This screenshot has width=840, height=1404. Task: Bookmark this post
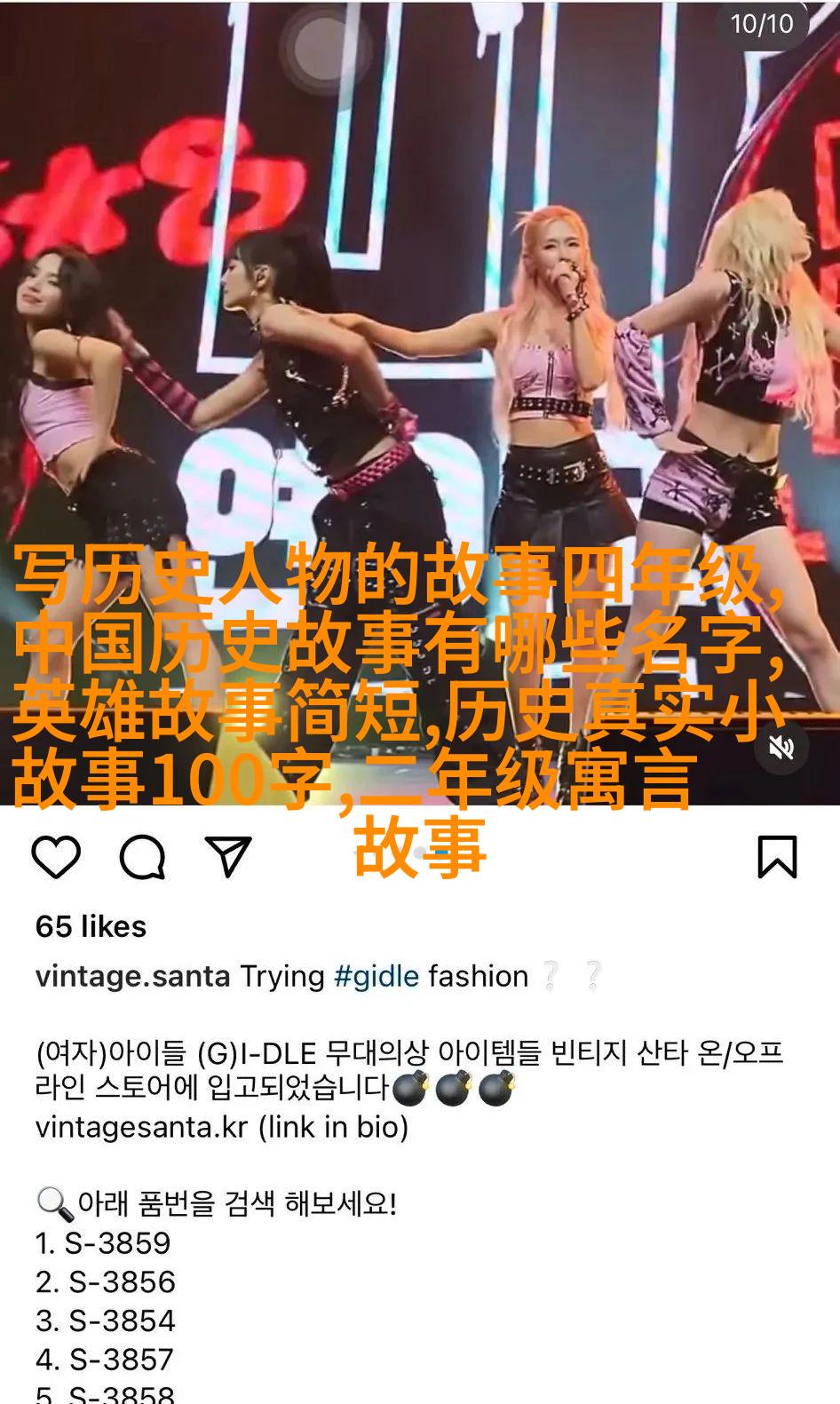(777, 857)
